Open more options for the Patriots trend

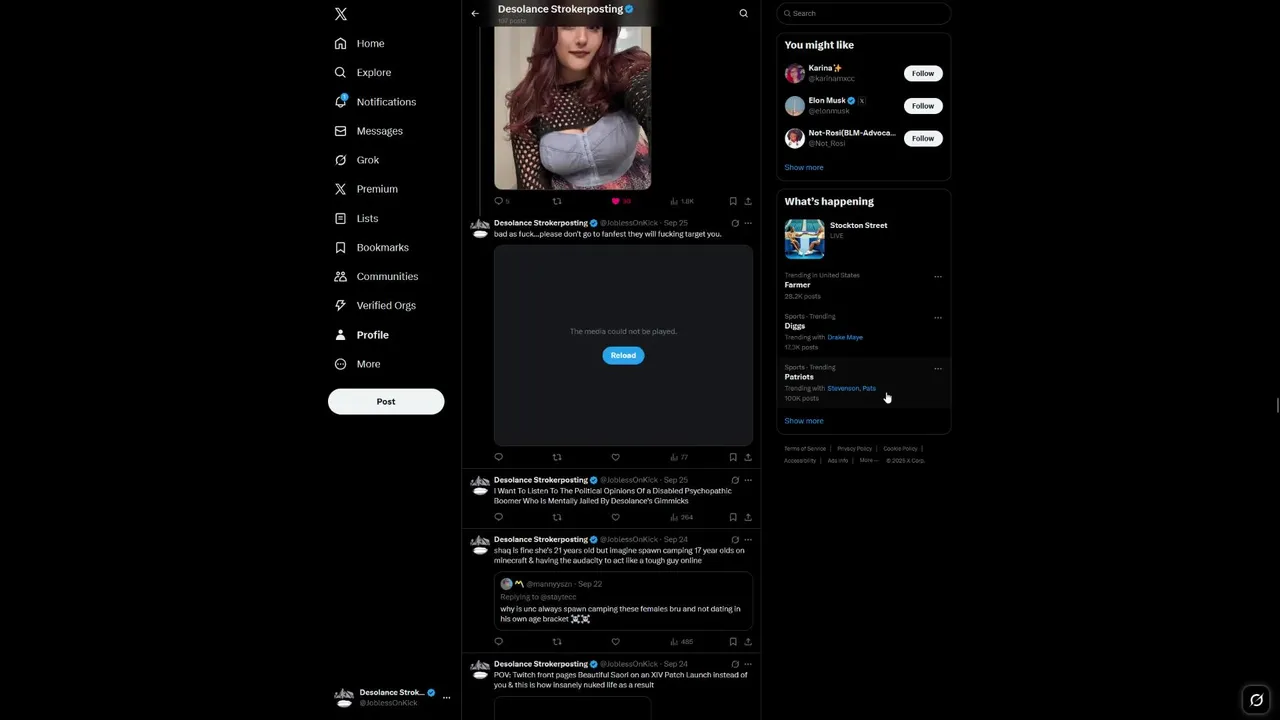click(937, 368)
